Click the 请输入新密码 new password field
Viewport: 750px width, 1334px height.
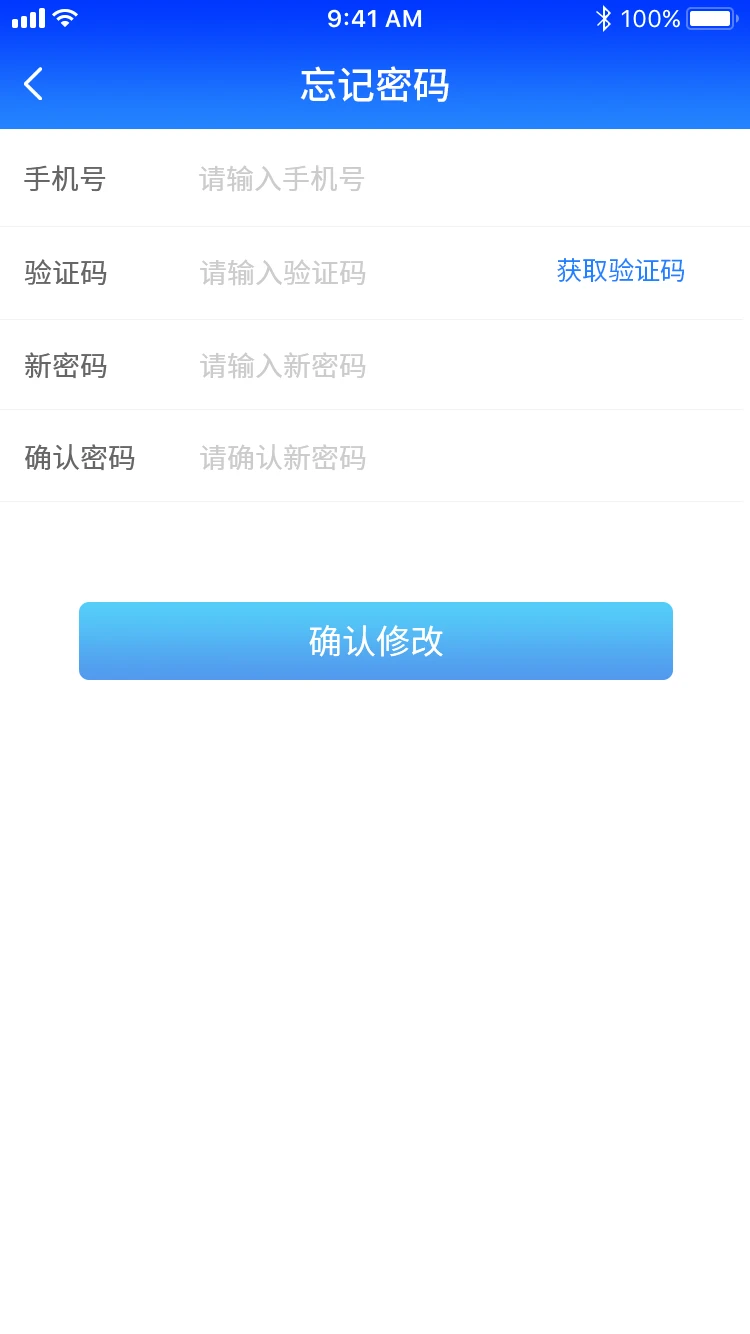pos(300,365)
